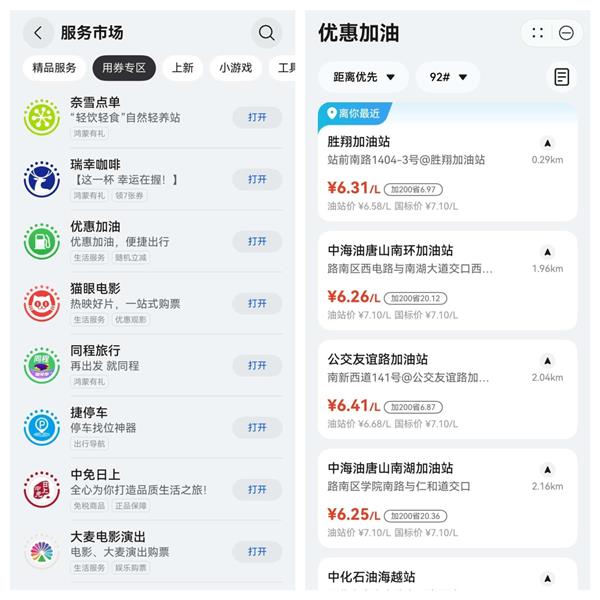Image resolution: width=600 pixels, height=600 pixels.
Task: Switch to the 上新 tab
Action: [x=183, y=68]
